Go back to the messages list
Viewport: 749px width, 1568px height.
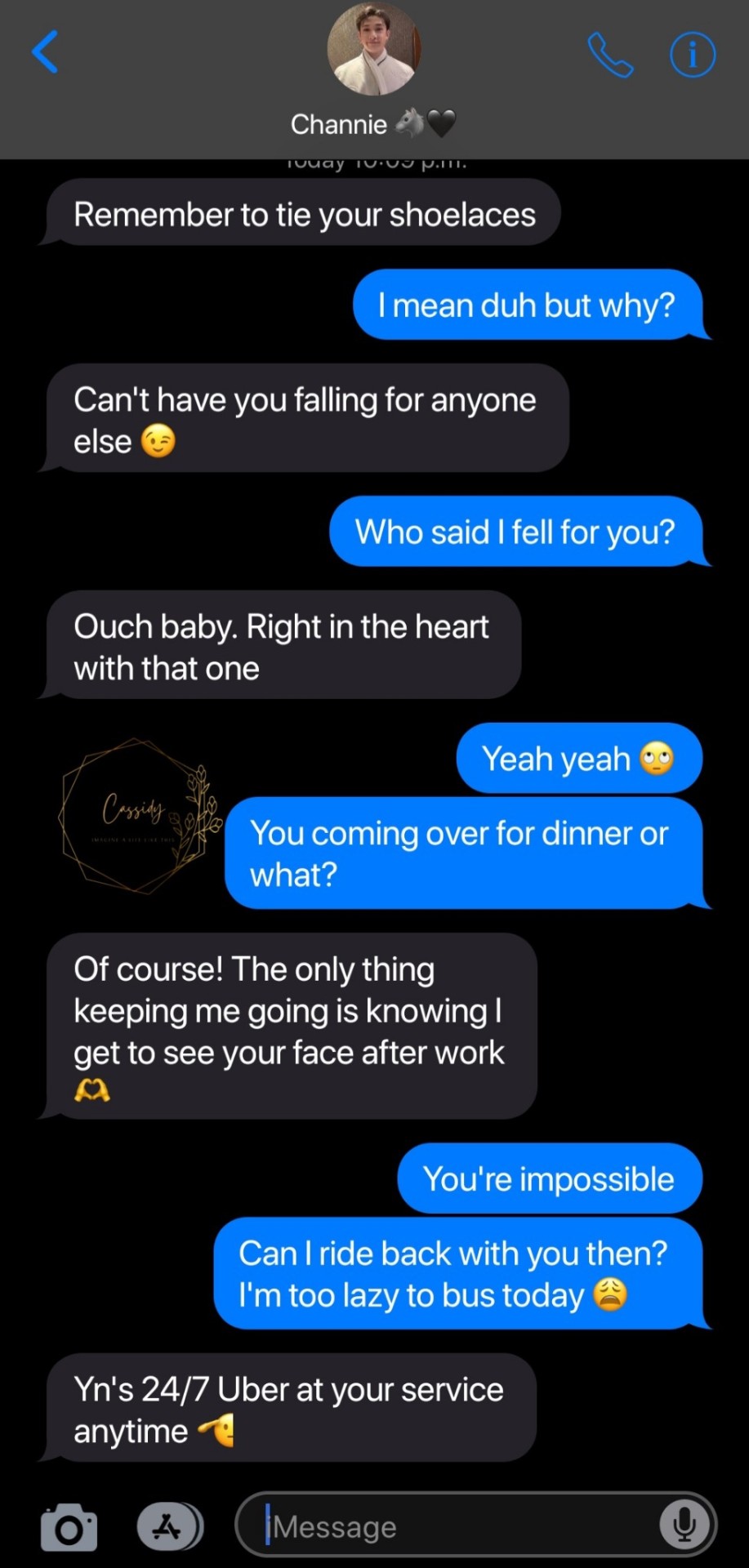tap(45, 52)
